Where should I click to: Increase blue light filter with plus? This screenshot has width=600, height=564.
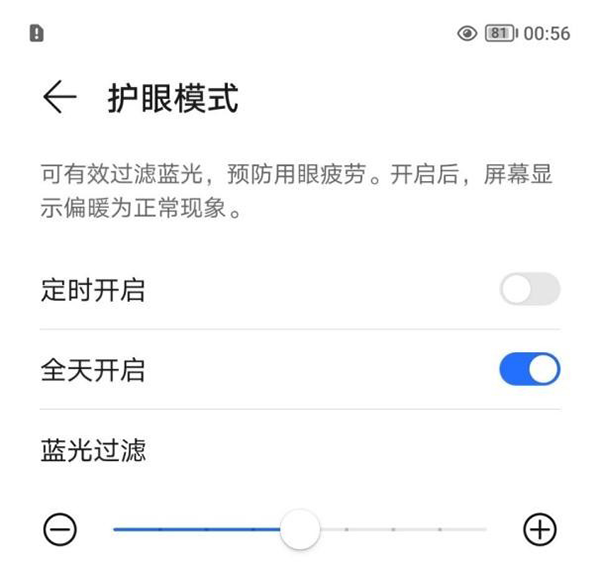point(540,529)
